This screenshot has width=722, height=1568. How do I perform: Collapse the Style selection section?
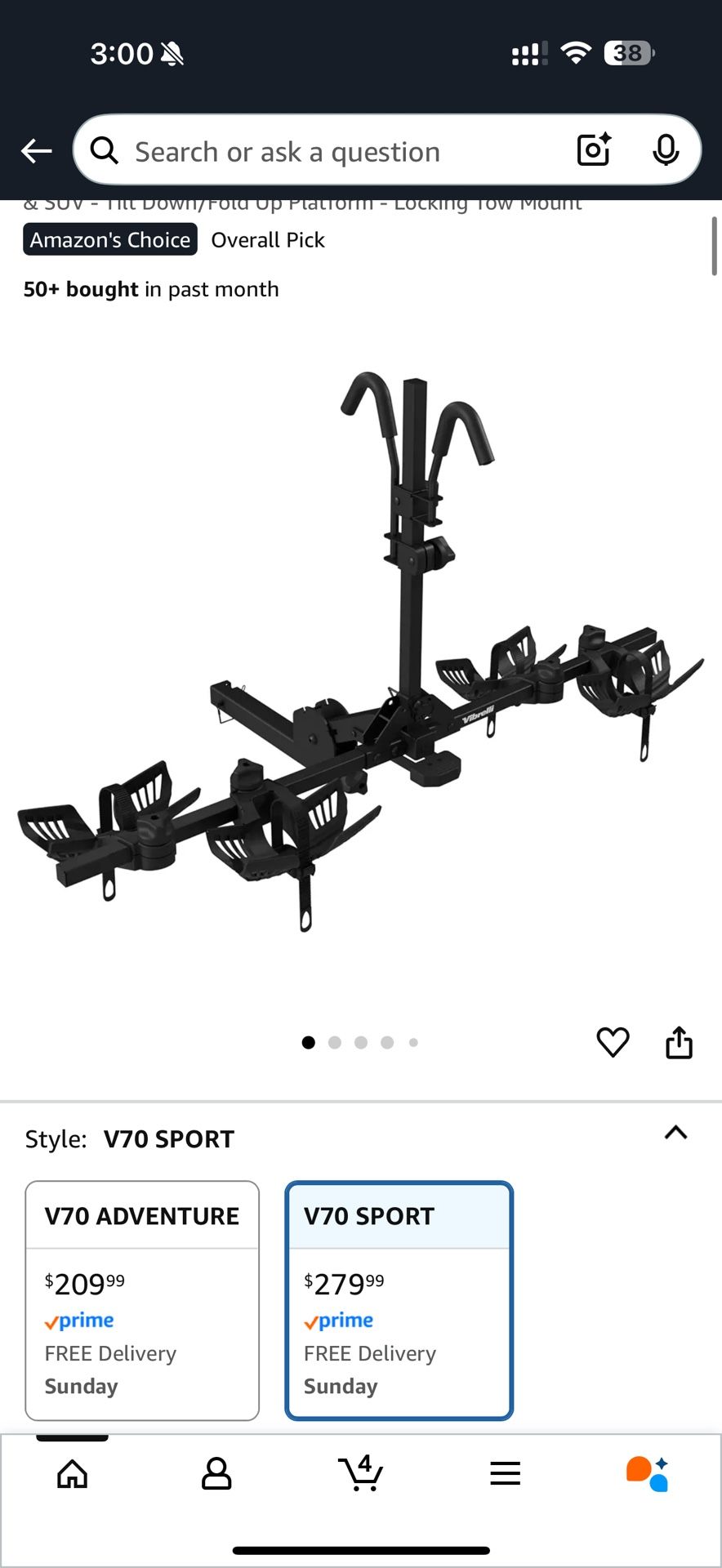675,1133
